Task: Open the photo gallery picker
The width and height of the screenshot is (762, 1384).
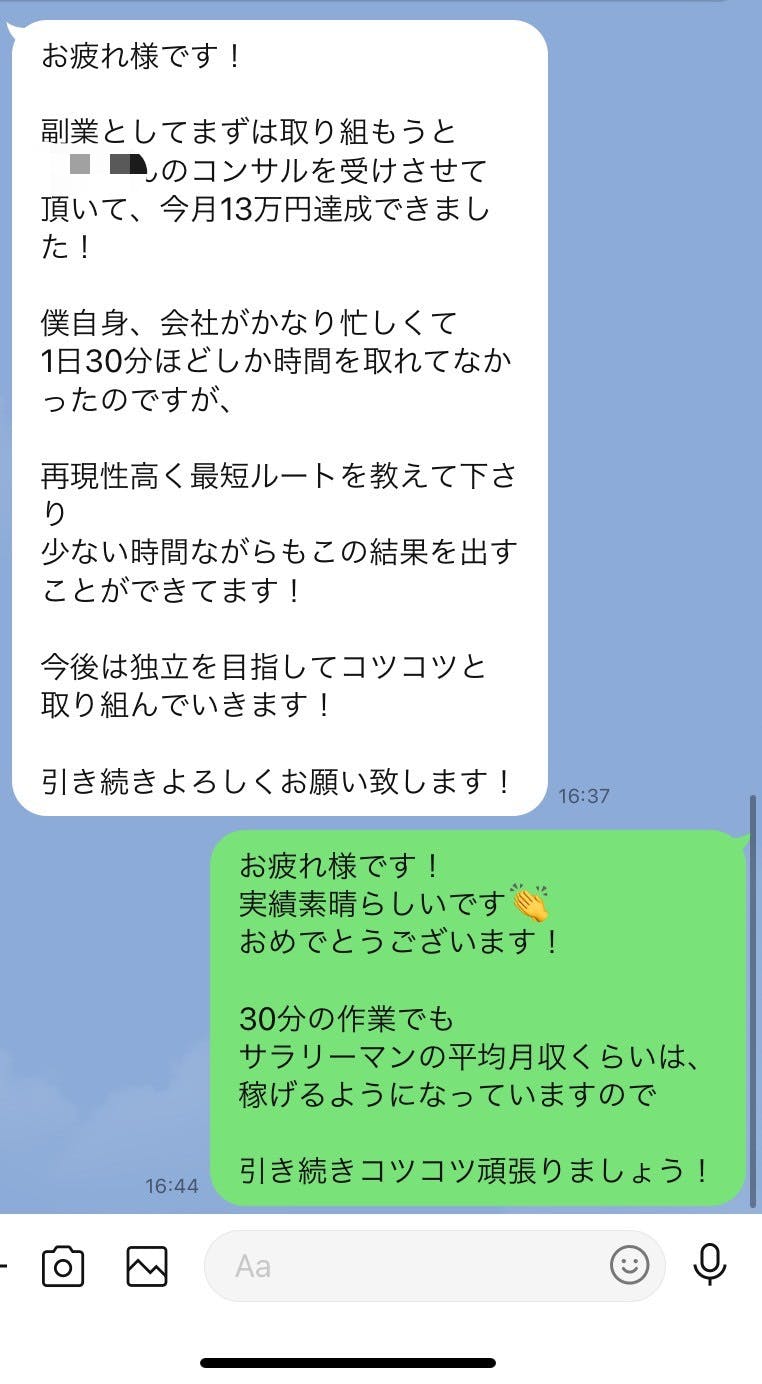Action: [x=147, y=1266]
